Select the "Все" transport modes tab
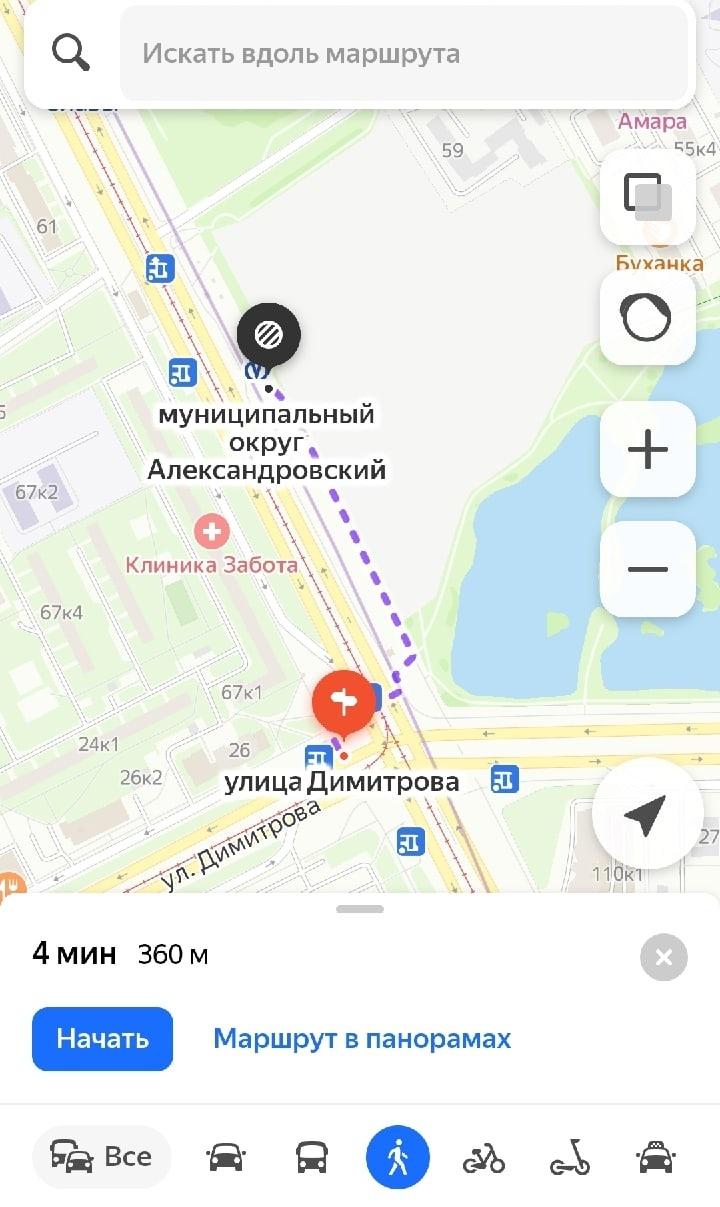 coord(102,1157)
